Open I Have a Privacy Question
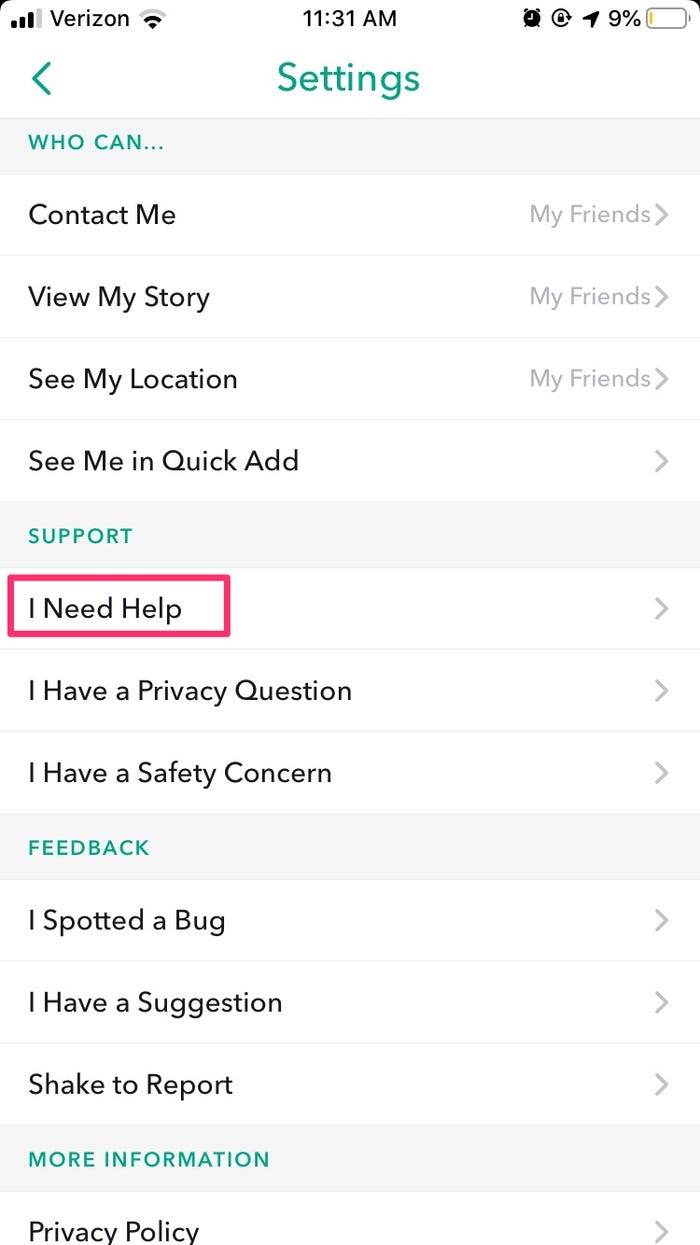Viewport: 700px width, 1245px height. 350,691
